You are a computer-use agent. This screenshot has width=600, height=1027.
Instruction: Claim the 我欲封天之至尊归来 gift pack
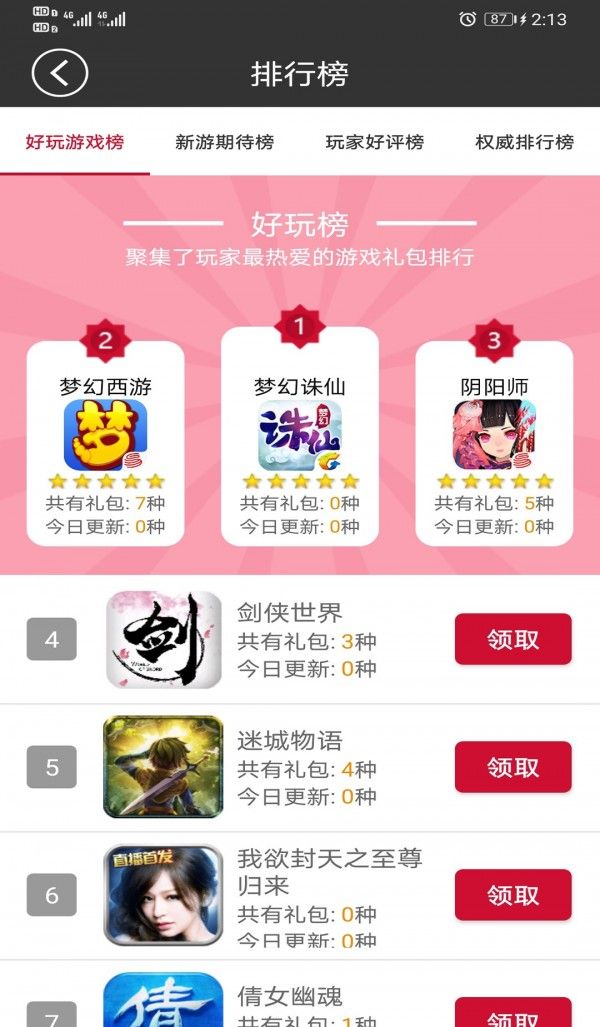[513, 895]
